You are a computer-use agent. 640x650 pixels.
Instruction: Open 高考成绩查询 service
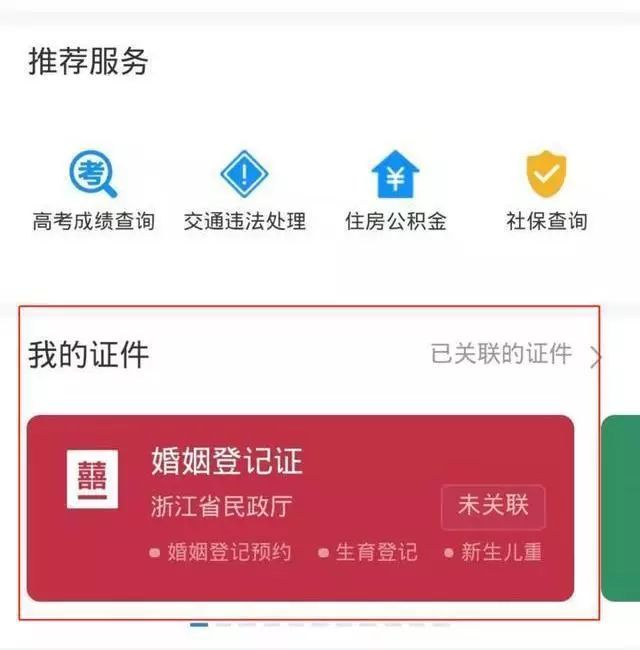93,192
